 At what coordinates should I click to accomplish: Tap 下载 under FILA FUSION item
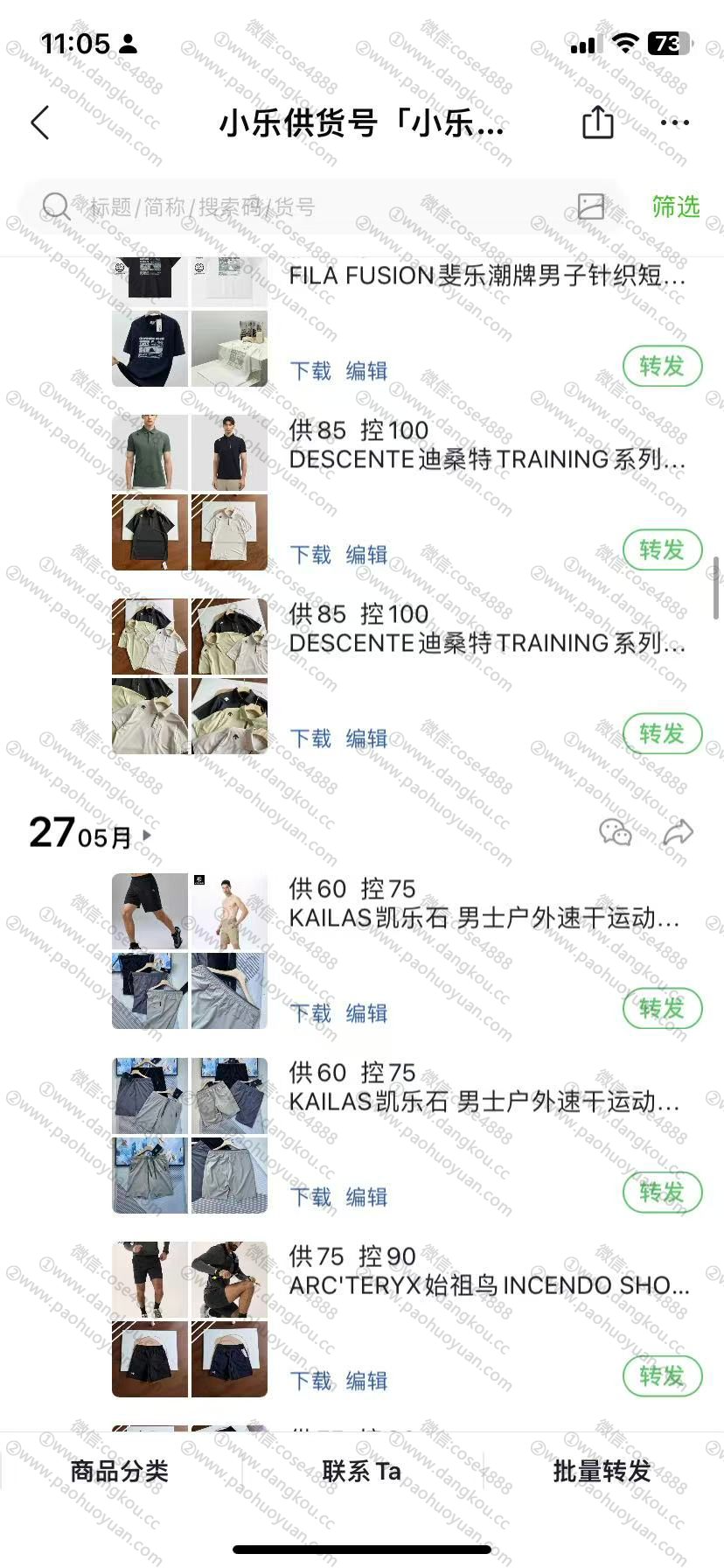310,371
